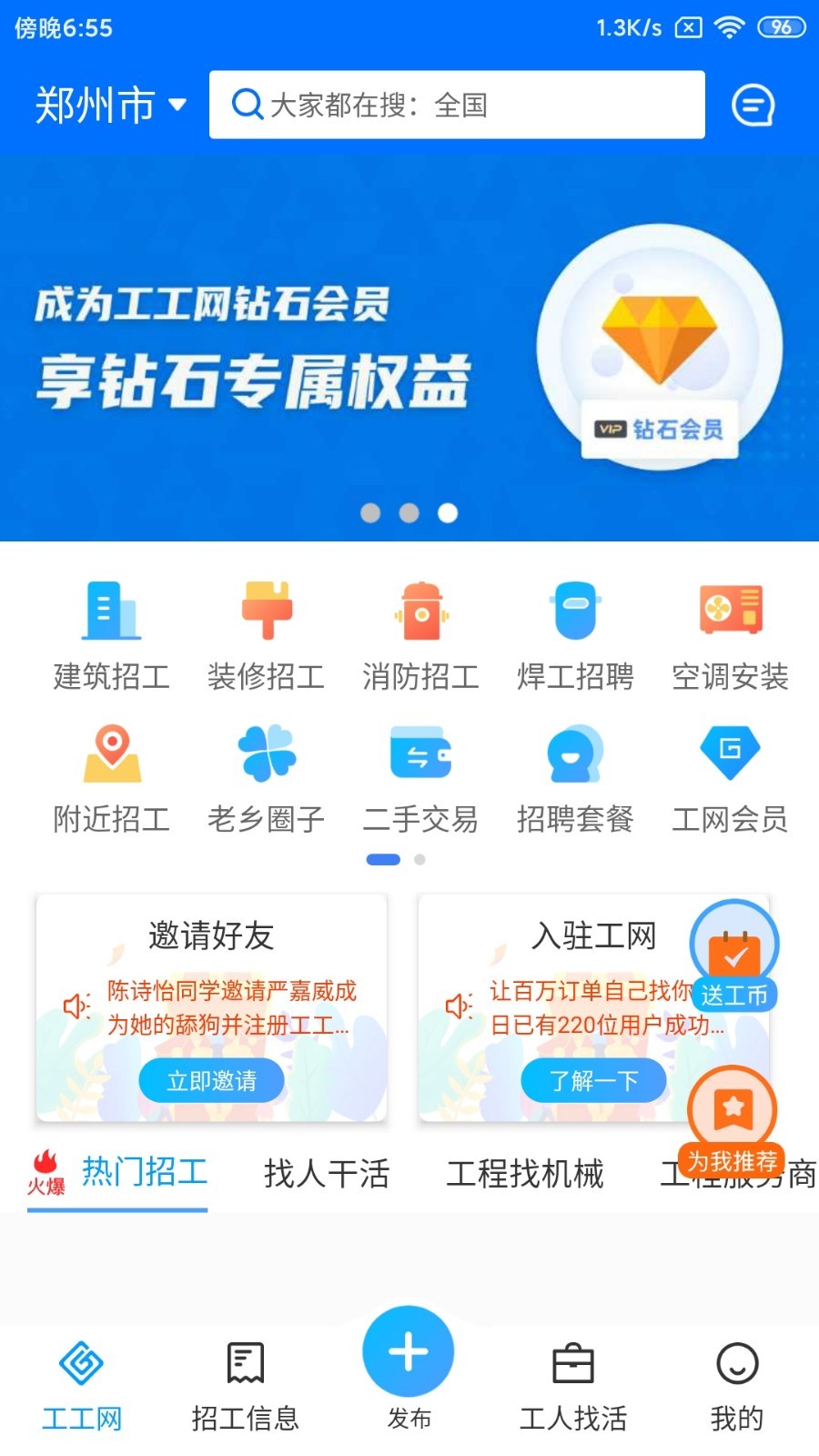Switch to 工程找机械 tab
The image size is (819, 1456).
(525, 1174)
